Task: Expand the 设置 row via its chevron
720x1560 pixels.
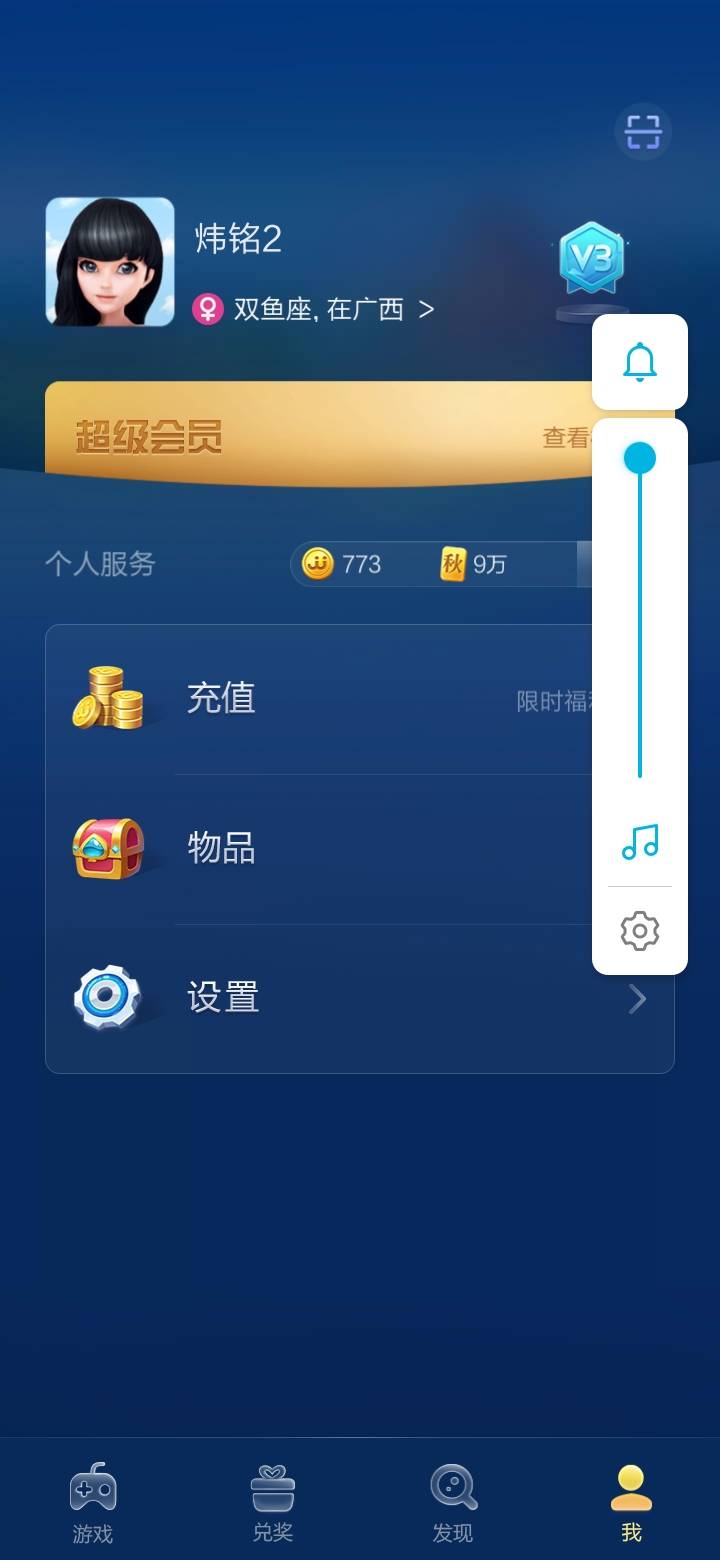Action: 638,998
